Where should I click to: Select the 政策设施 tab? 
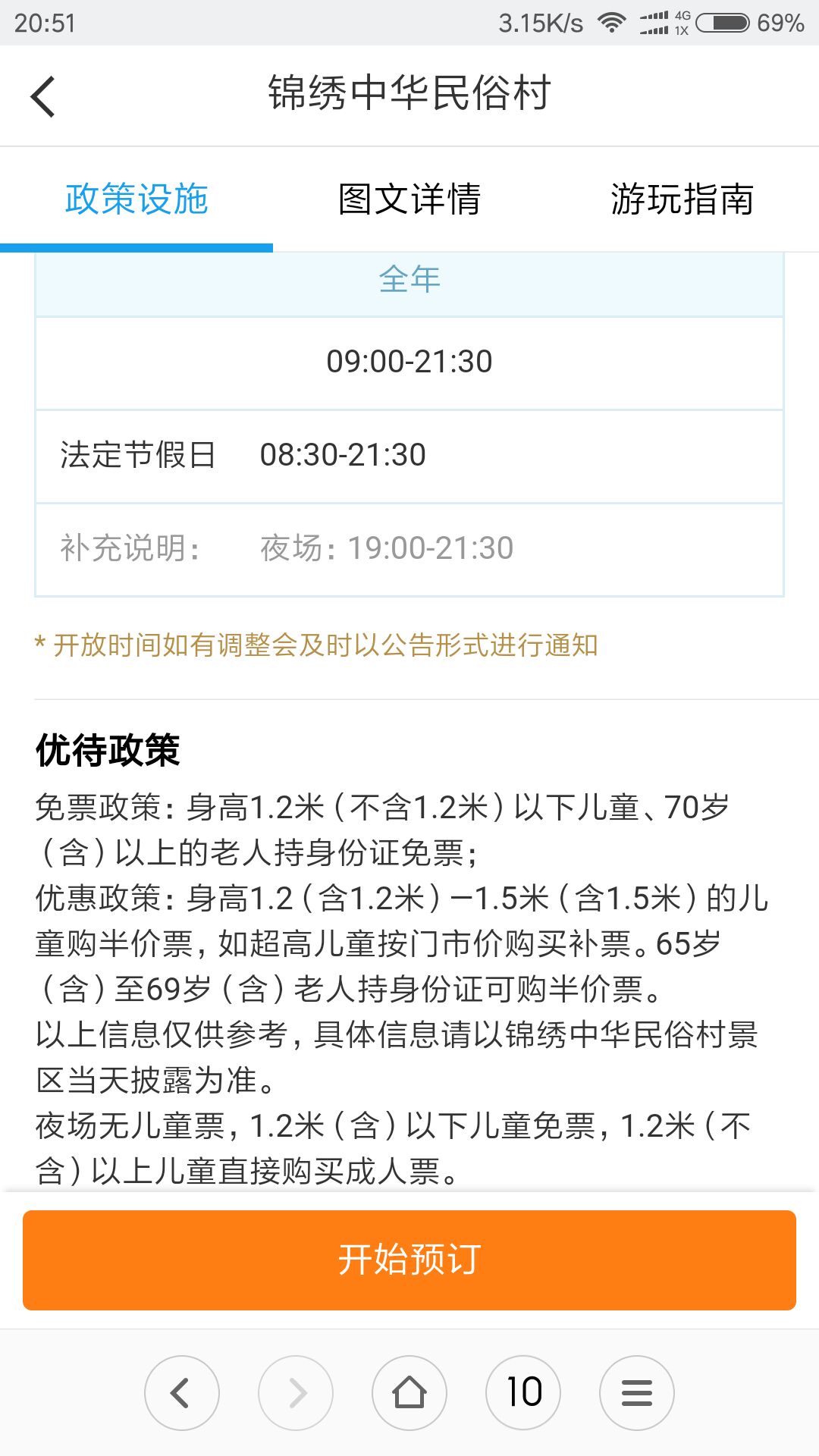[136, 199]
